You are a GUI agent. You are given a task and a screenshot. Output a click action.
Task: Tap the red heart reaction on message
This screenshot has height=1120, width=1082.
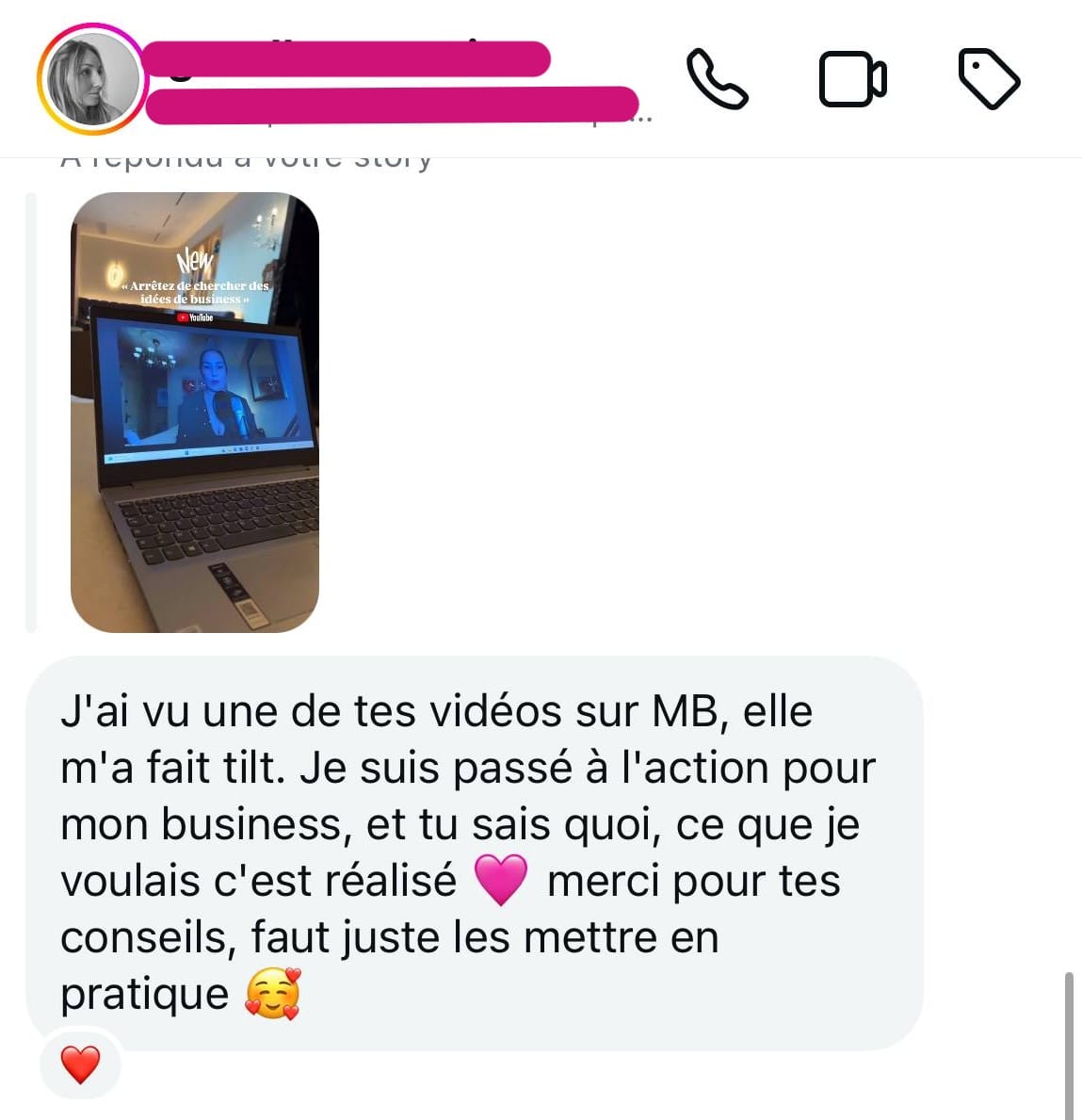pyautogui.click(x=80, y=1064)
